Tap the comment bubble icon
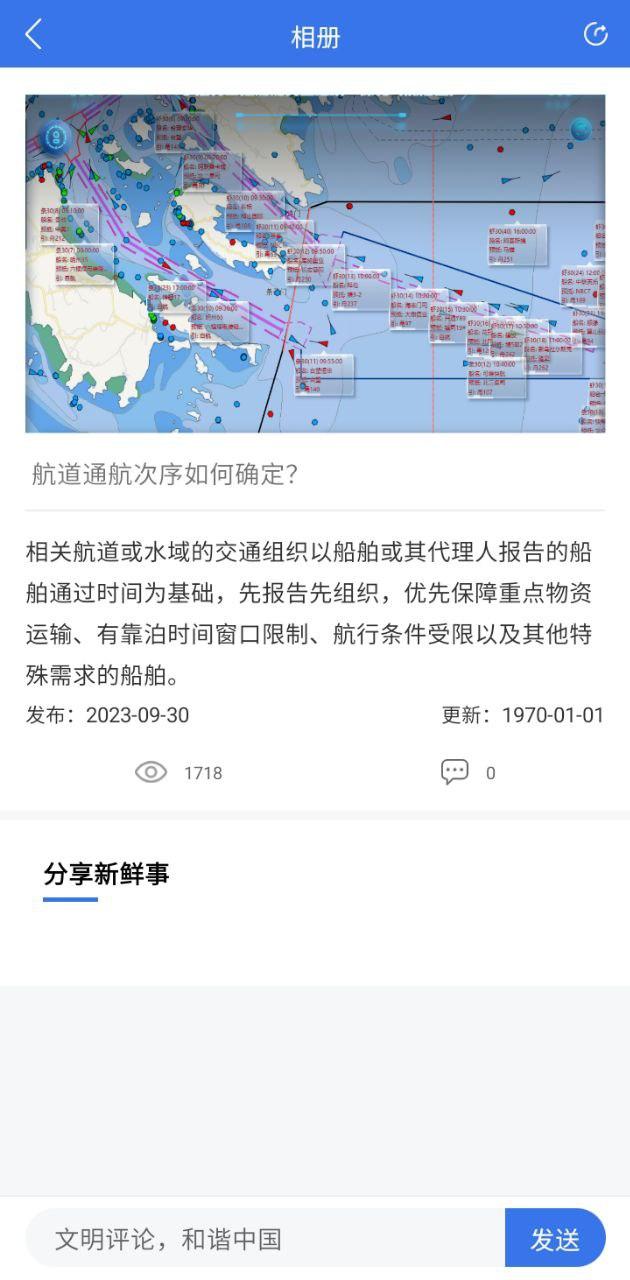 coord(454,772)
